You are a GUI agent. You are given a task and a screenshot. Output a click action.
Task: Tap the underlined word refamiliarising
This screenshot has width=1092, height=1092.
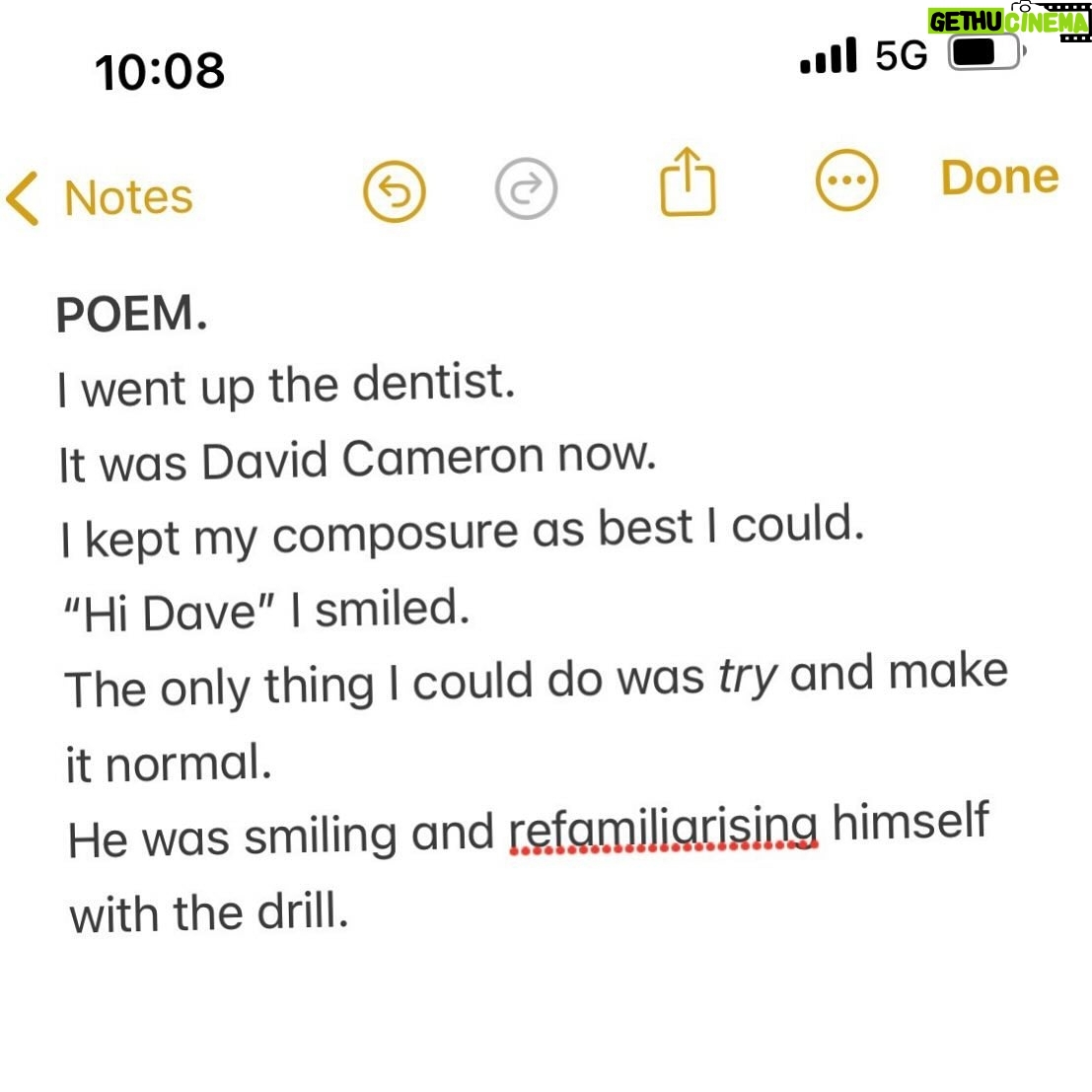pos(663,829)
